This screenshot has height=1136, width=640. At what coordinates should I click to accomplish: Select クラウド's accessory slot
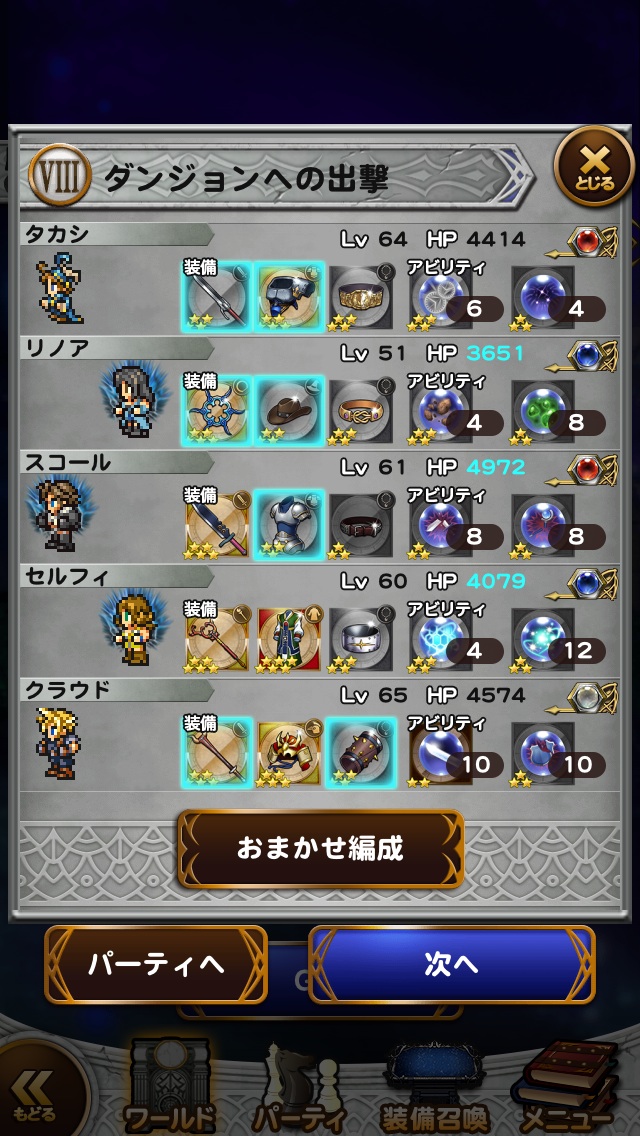(361, 753)
